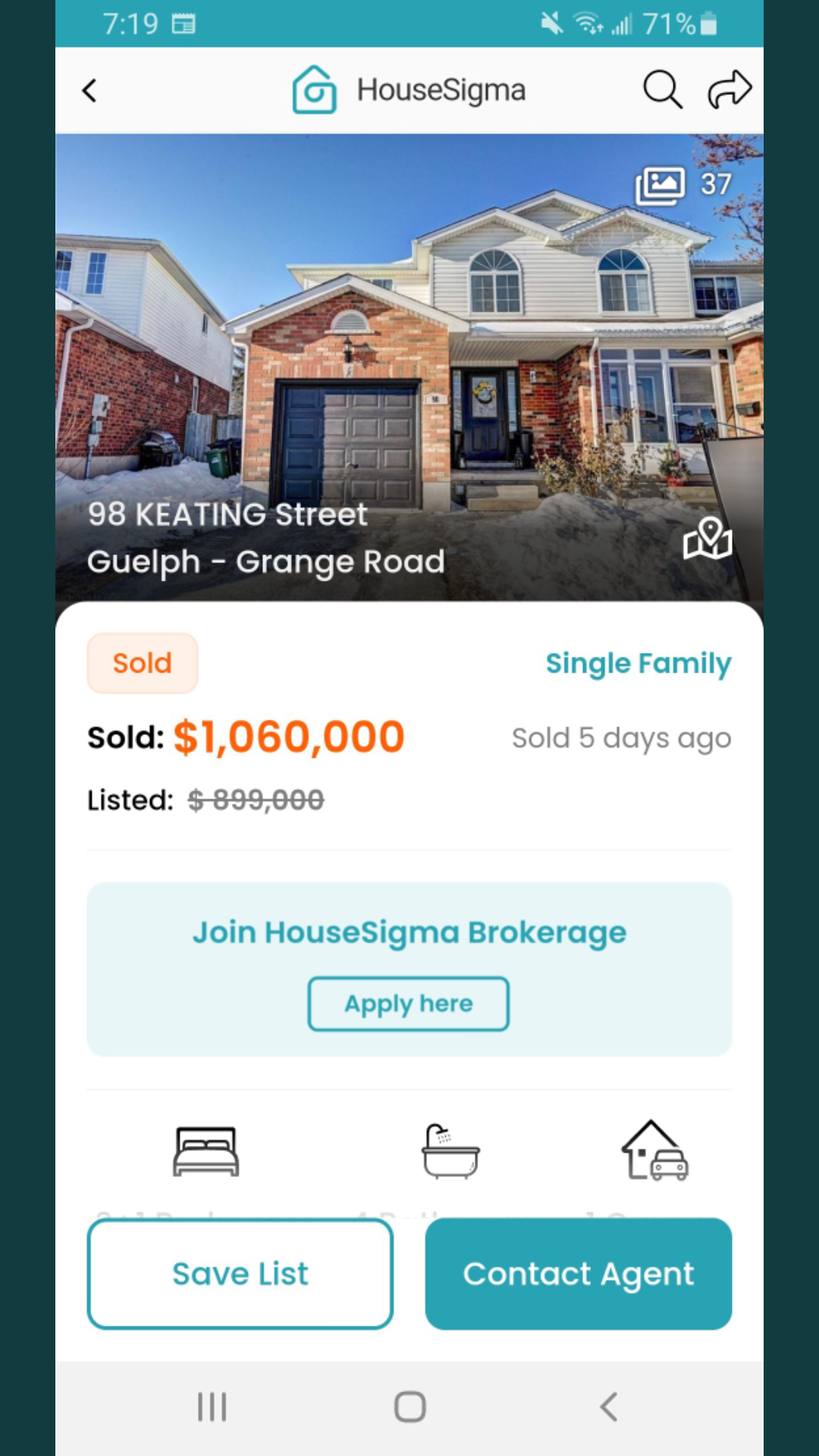Screen dimensions: 819x1456
Task: View the property on the map
Action: coord(708,538)
